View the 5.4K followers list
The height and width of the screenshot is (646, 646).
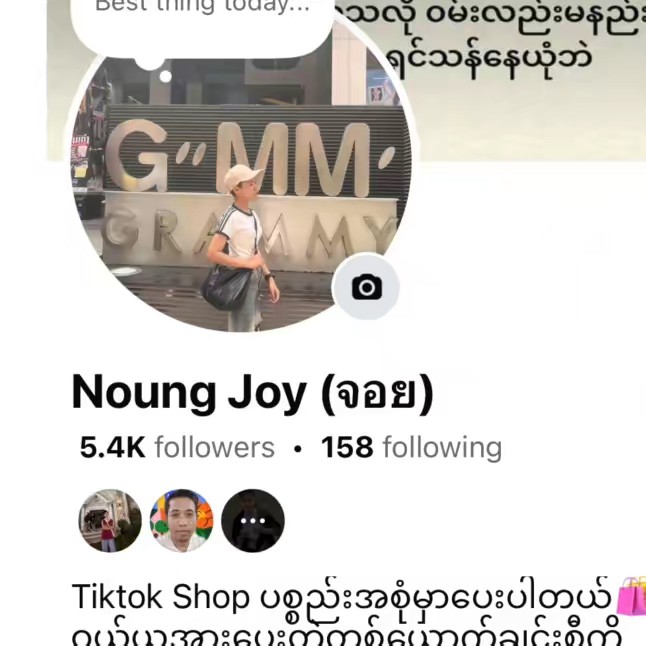point(177,447)
